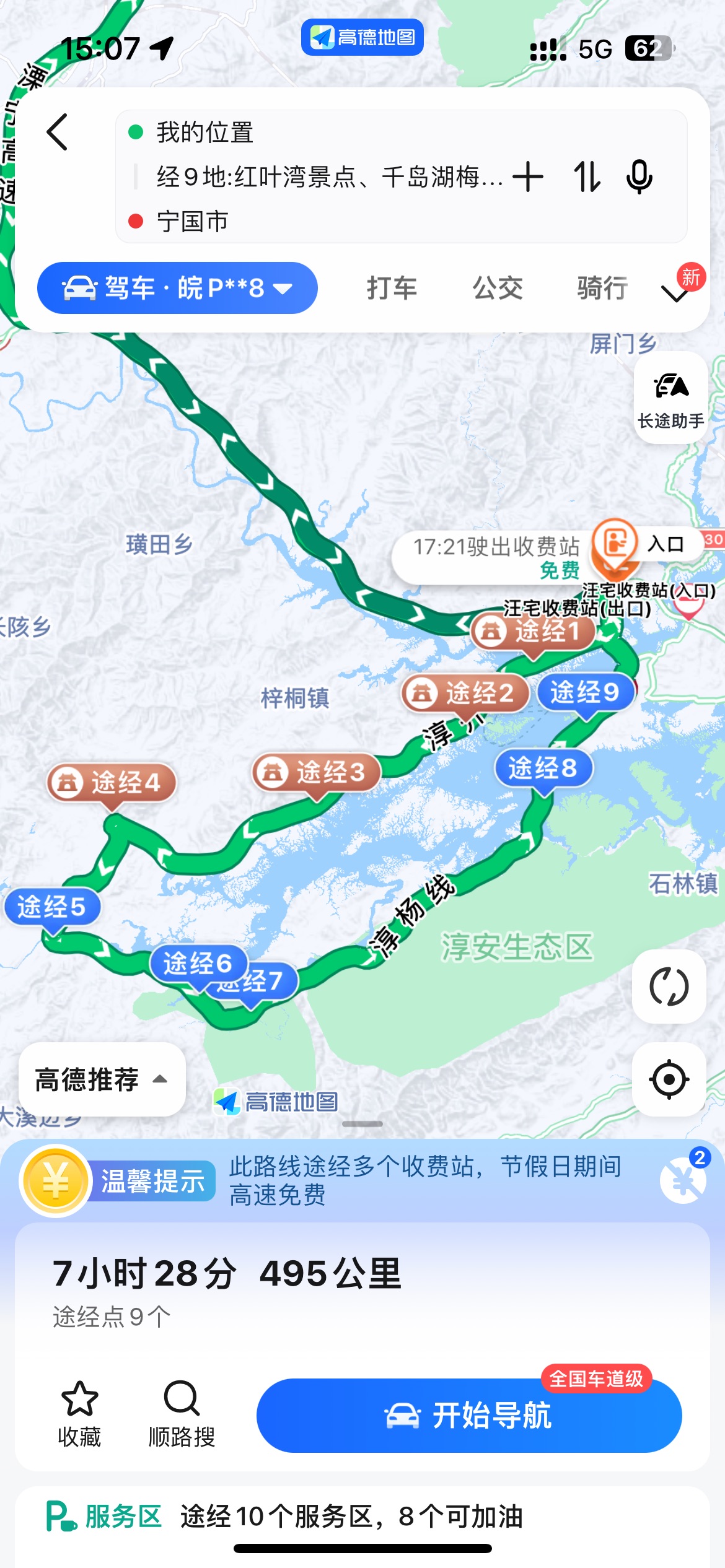Recenter map on my location
Screen dimensions: 725x1568
[669, 1079]
